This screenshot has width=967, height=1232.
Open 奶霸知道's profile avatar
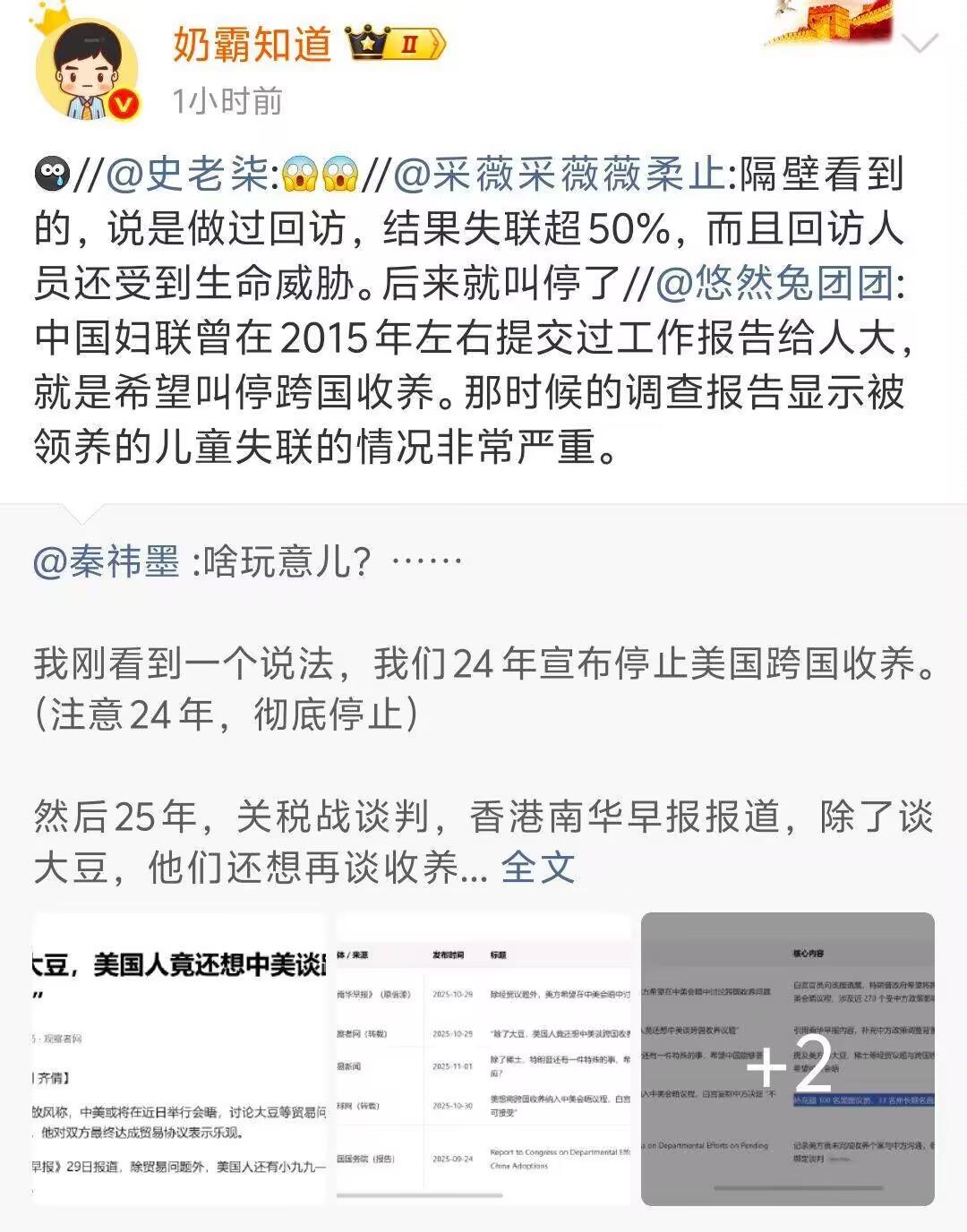(x=87, y=69)
